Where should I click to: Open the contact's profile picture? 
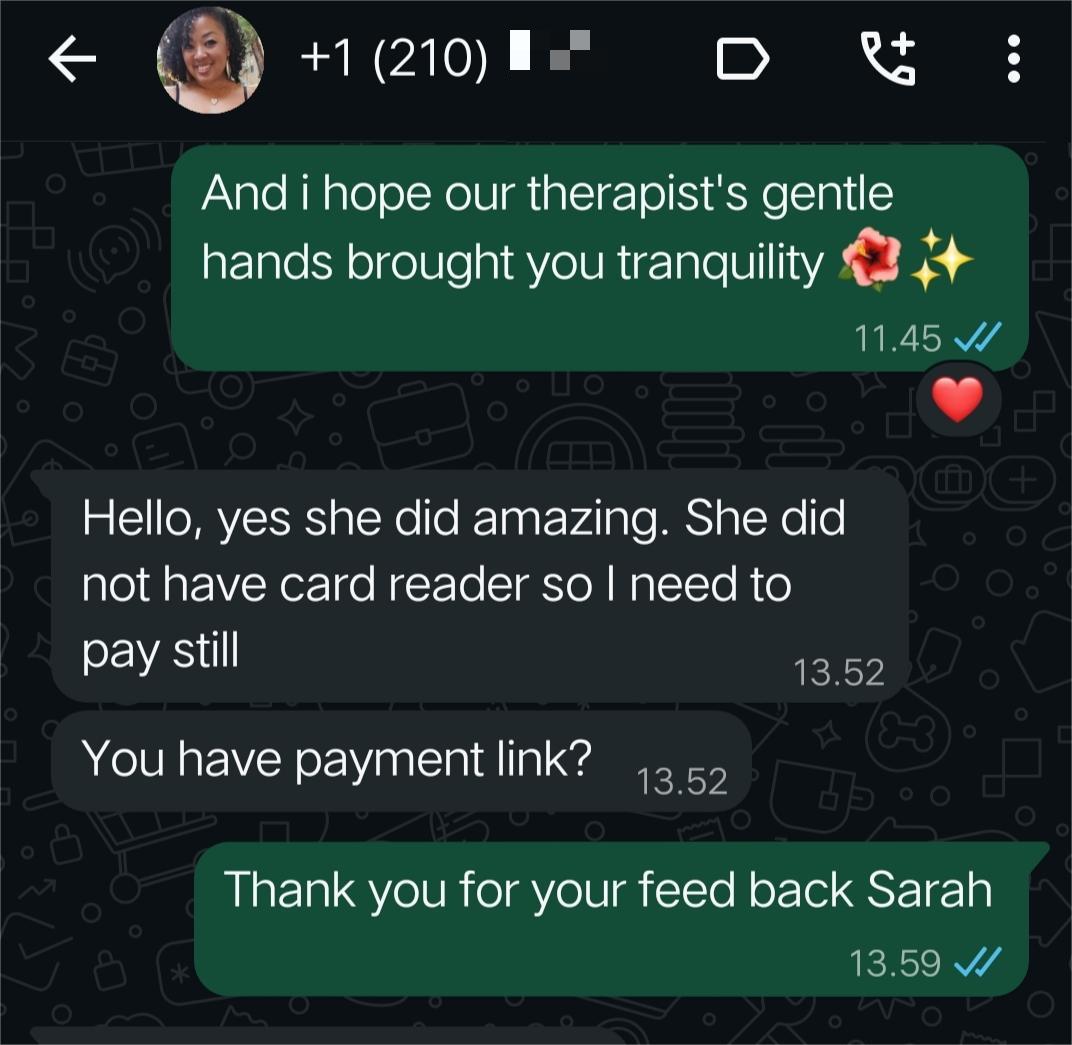(210, 60)
